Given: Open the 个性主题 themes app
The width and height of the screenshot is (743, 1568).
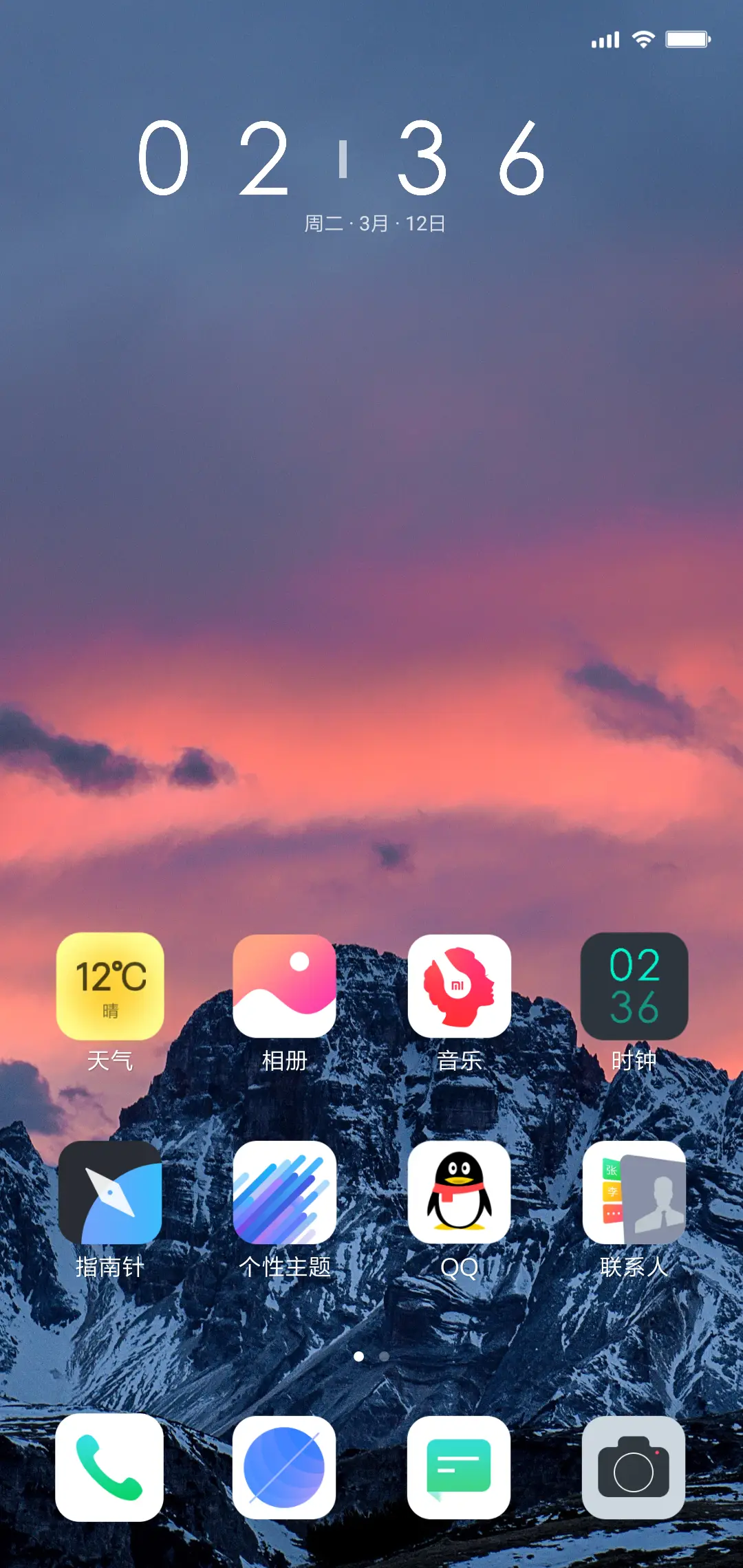Looking at the screenshot, I should [285, 1193].
